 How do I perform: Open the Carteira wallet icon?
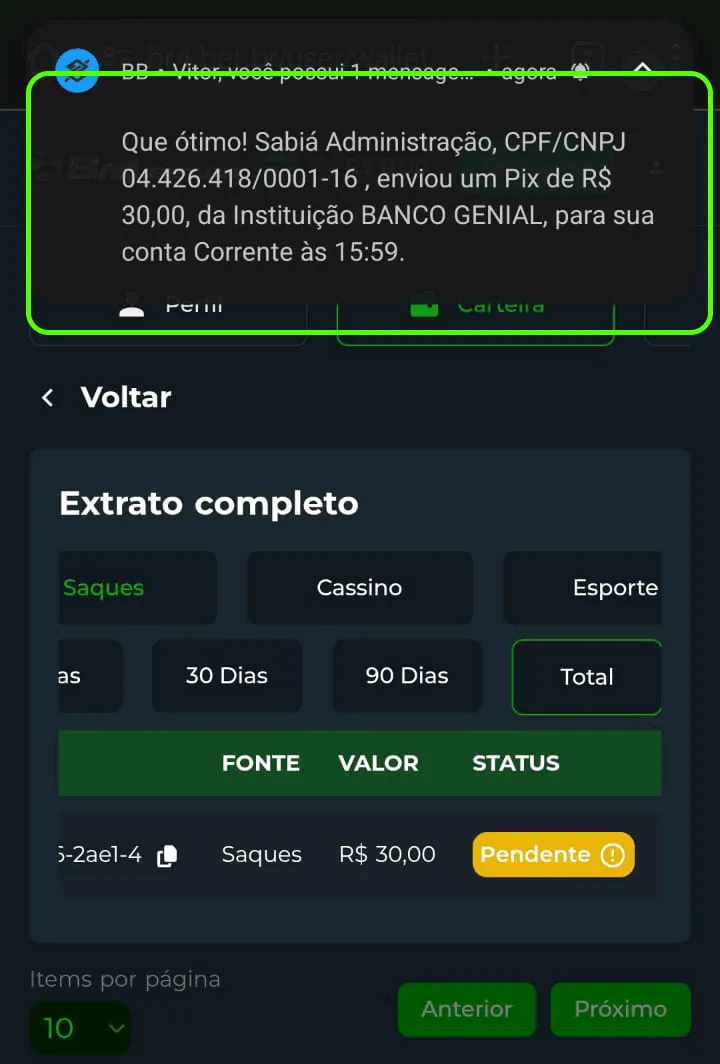(x=424, y=306)
